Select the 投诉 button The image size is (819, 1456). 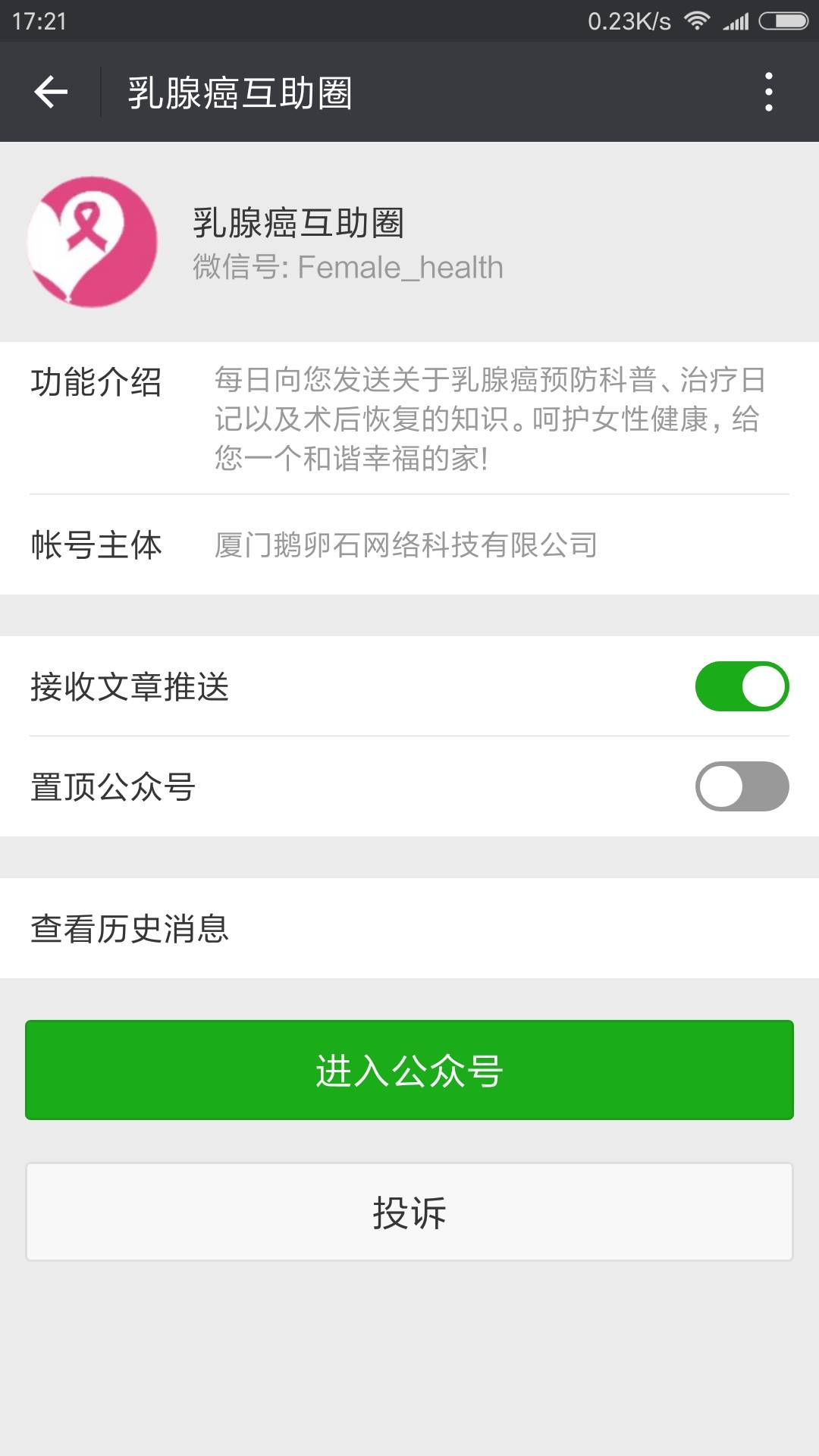(x=409, y=1212)
